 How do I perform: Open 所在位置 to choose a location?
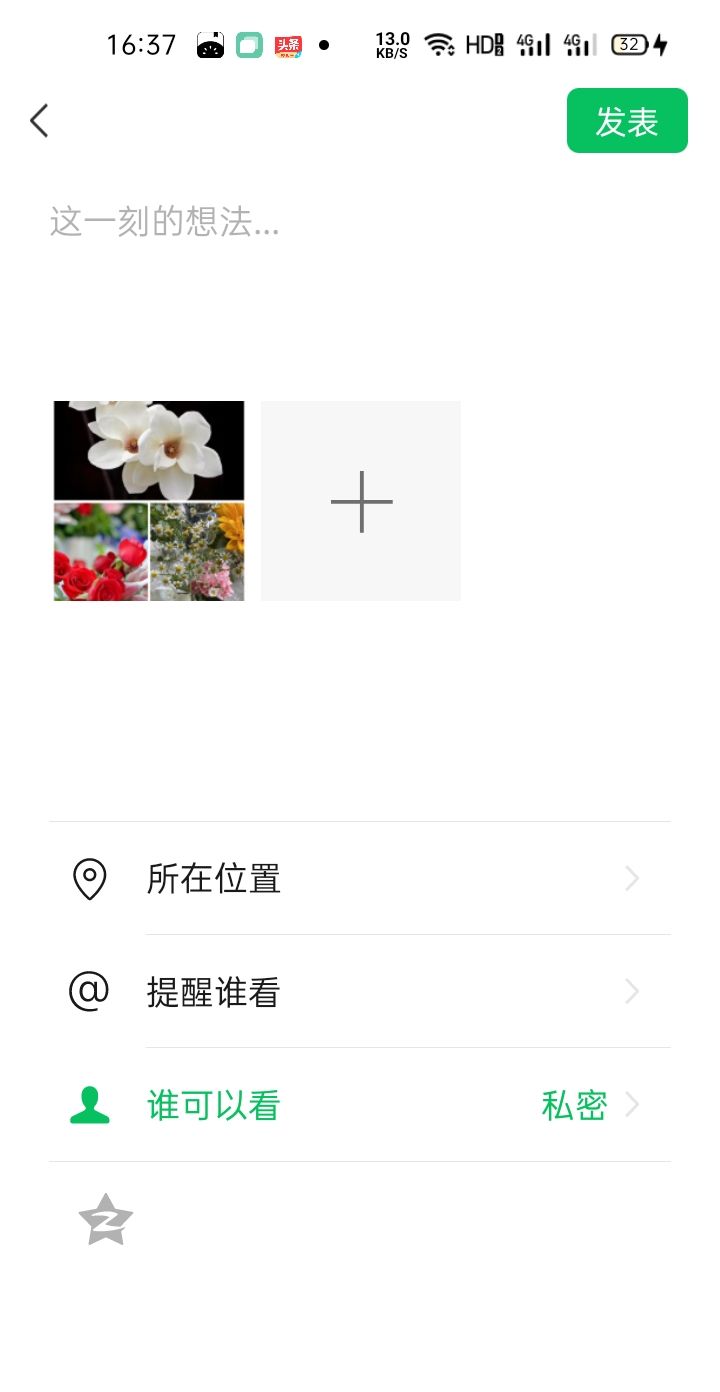[214, 878]
